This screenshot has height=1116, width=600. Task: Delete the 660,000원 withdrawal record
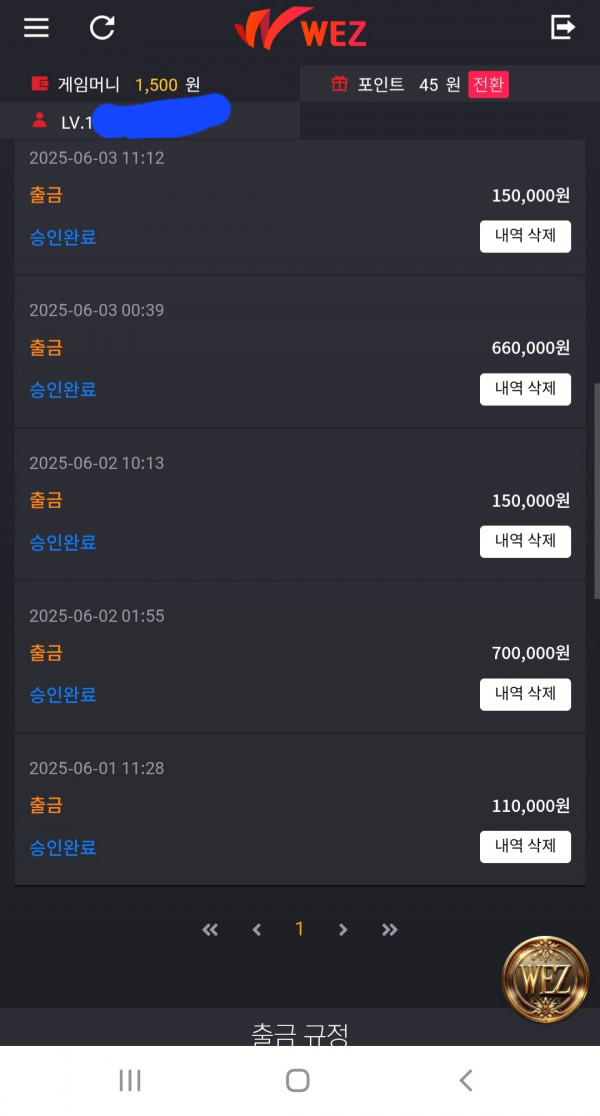coord(525,389)
